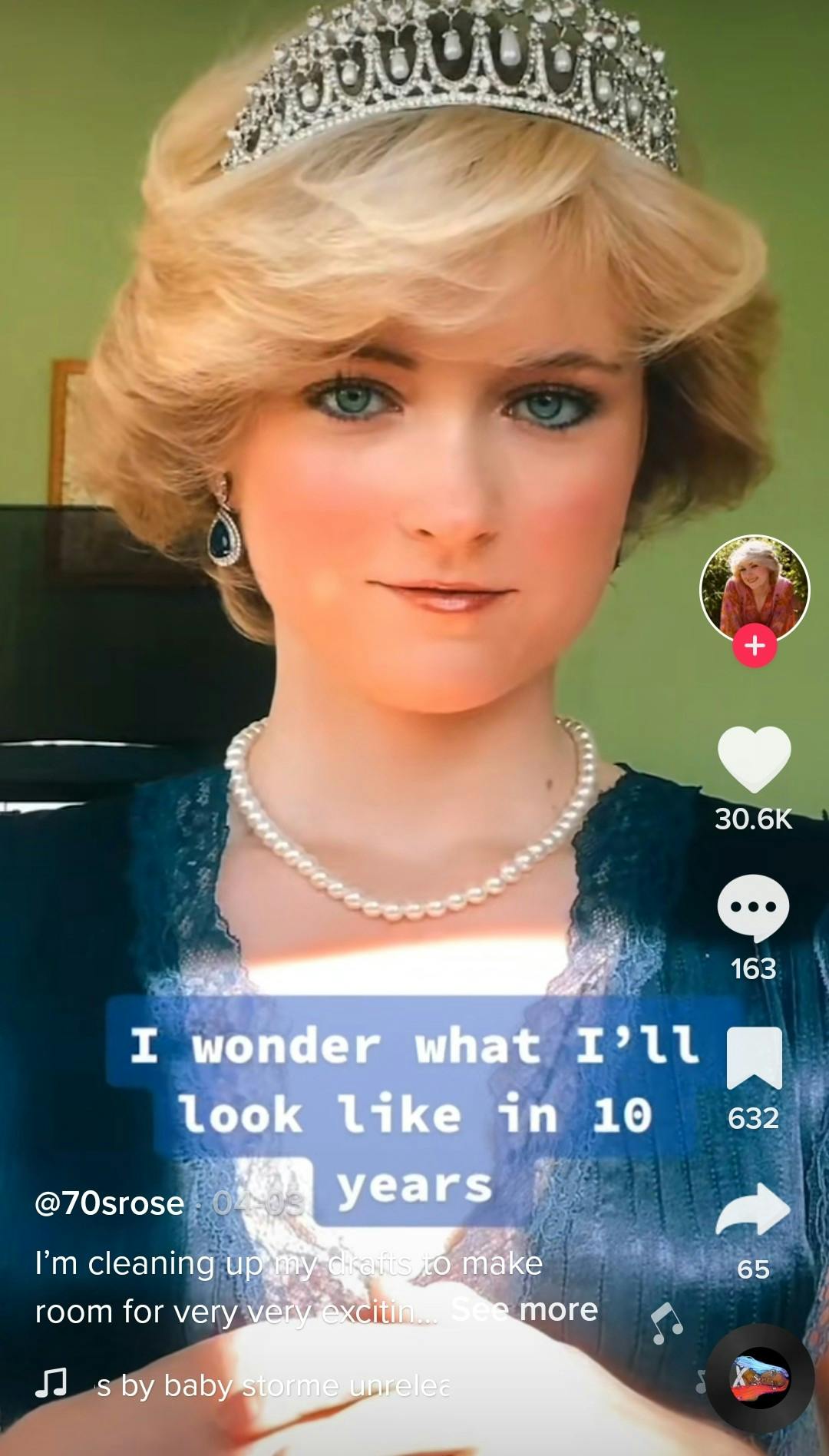The image size is (829, 1456).
Task: Open the @70srose username
Action: pos(109,1203)
